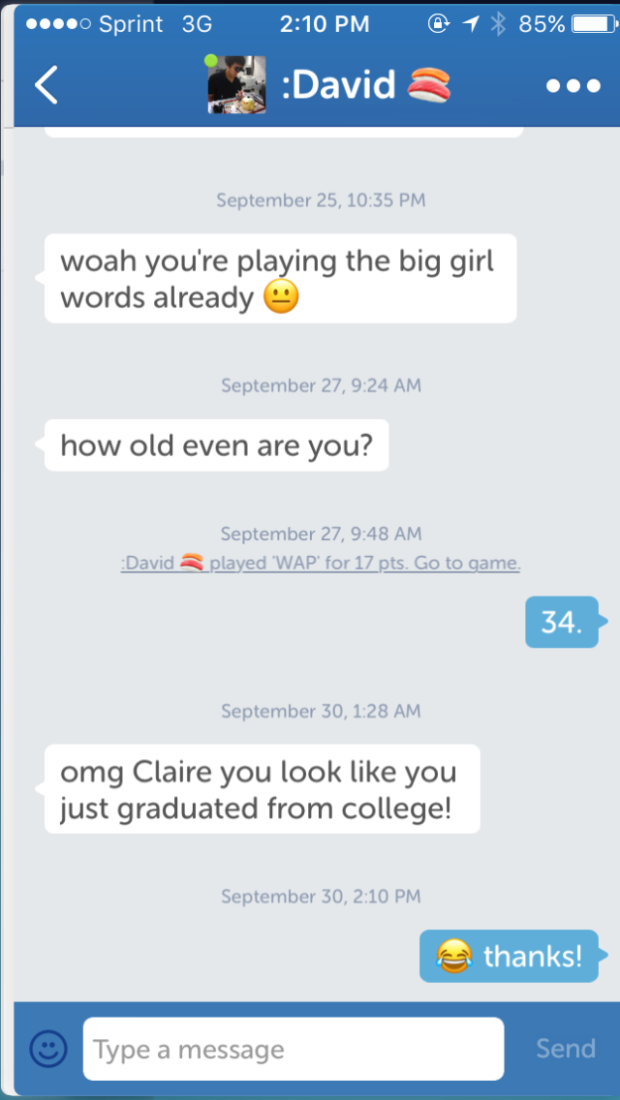Tap the Send button
The width and height of the screenshot is (620, 1100).
click(x=565, y=1048)
